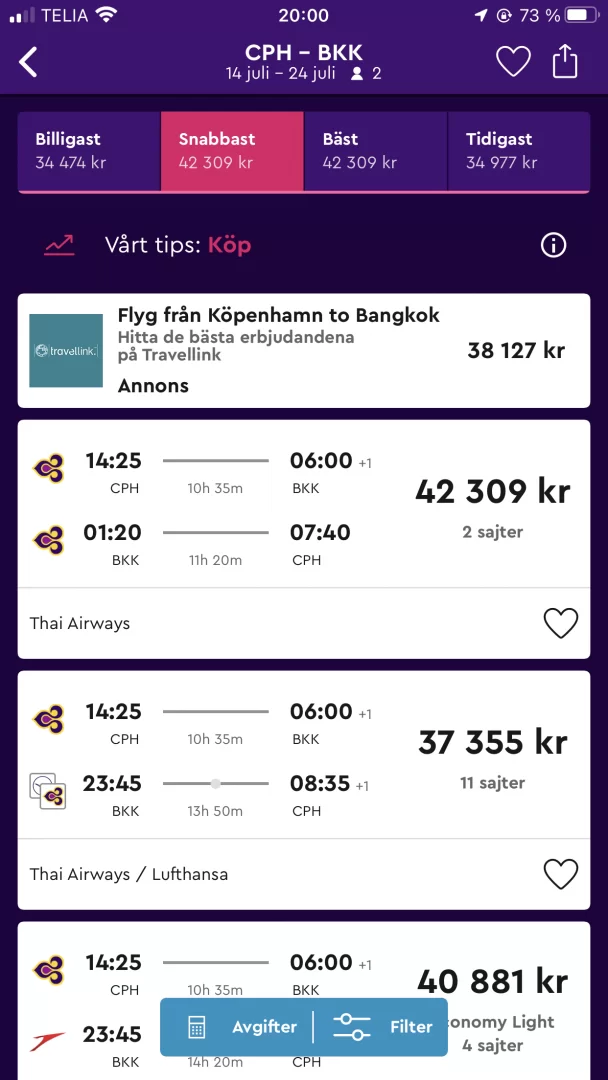608x1080 pixels.
Task: Favorite the Thai Airways / Lufthansa flight
Action: pos(560,874)
